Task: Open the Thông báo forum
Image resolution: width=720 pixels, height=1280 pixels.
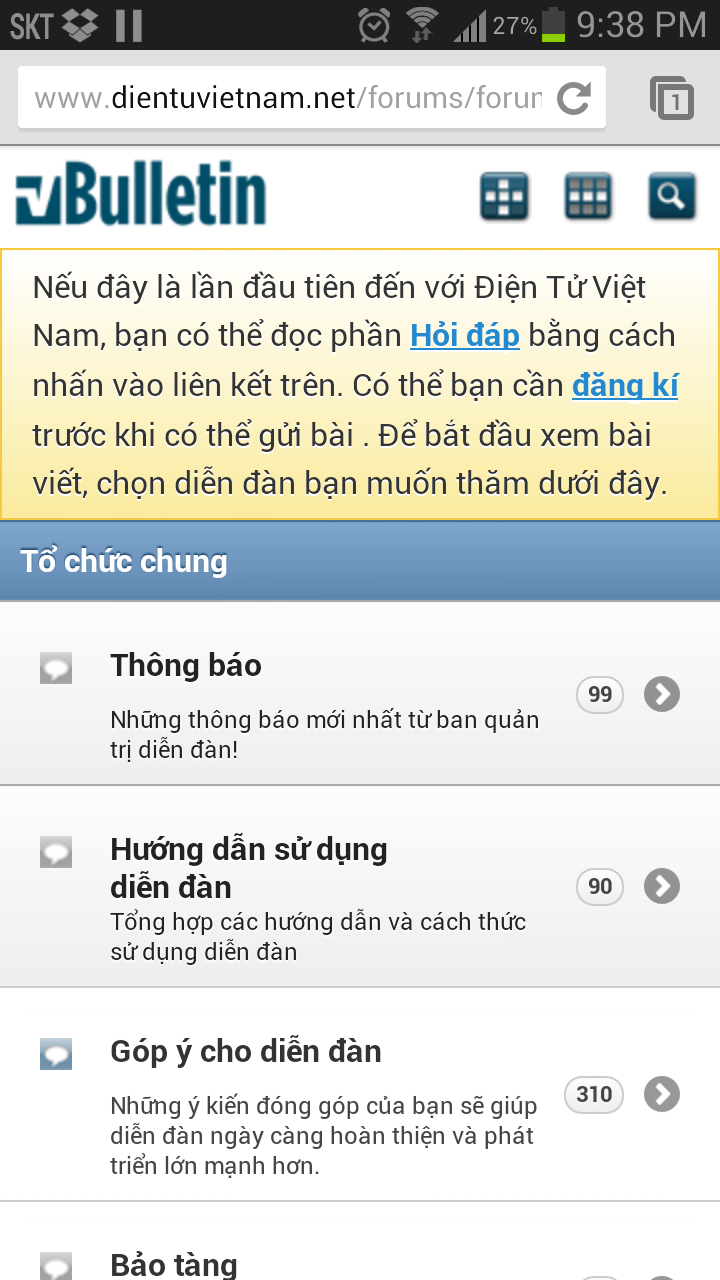Action: (x=186, y=666)
